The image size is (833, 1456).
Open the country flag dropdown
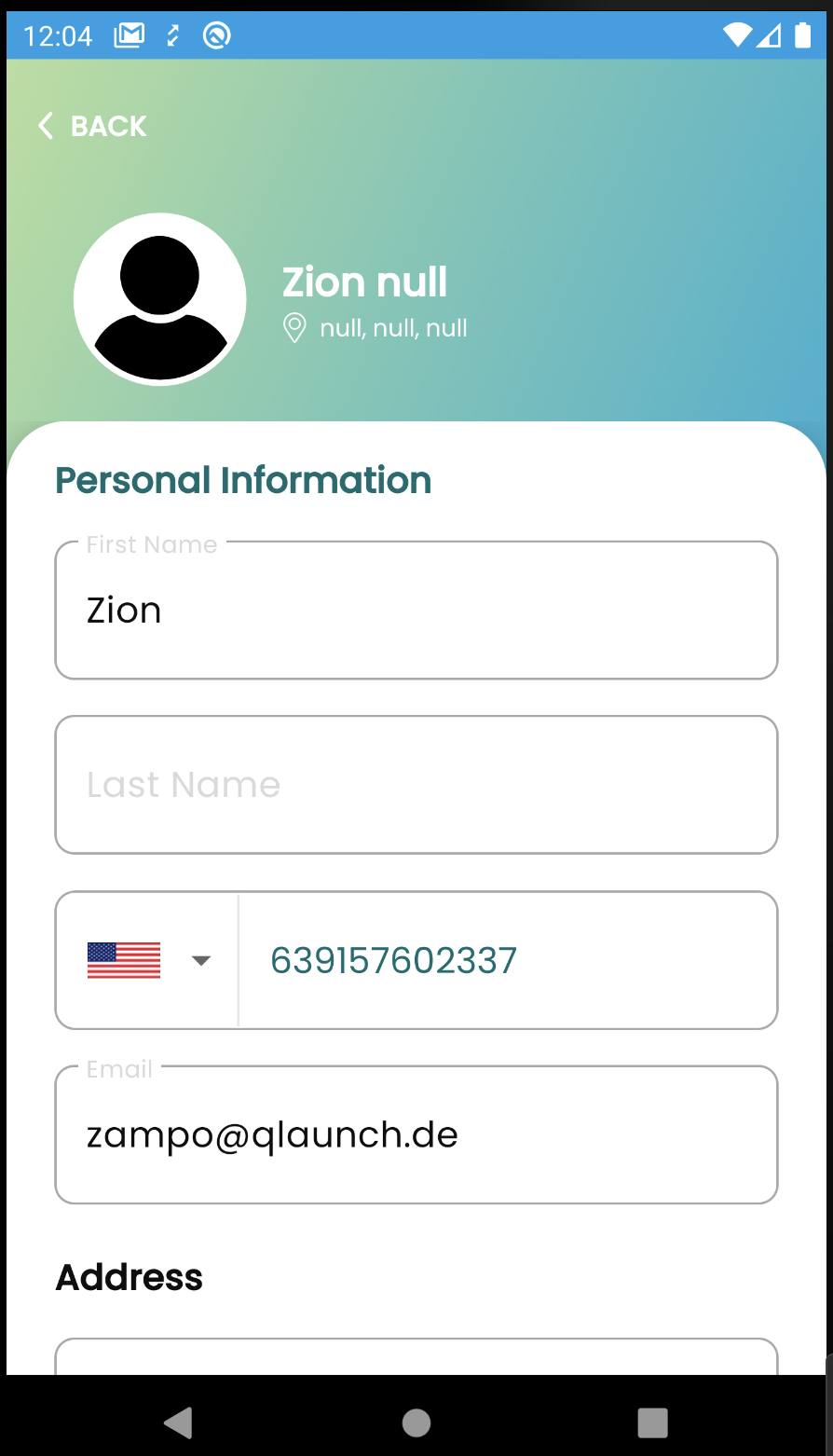click(149, 960)
